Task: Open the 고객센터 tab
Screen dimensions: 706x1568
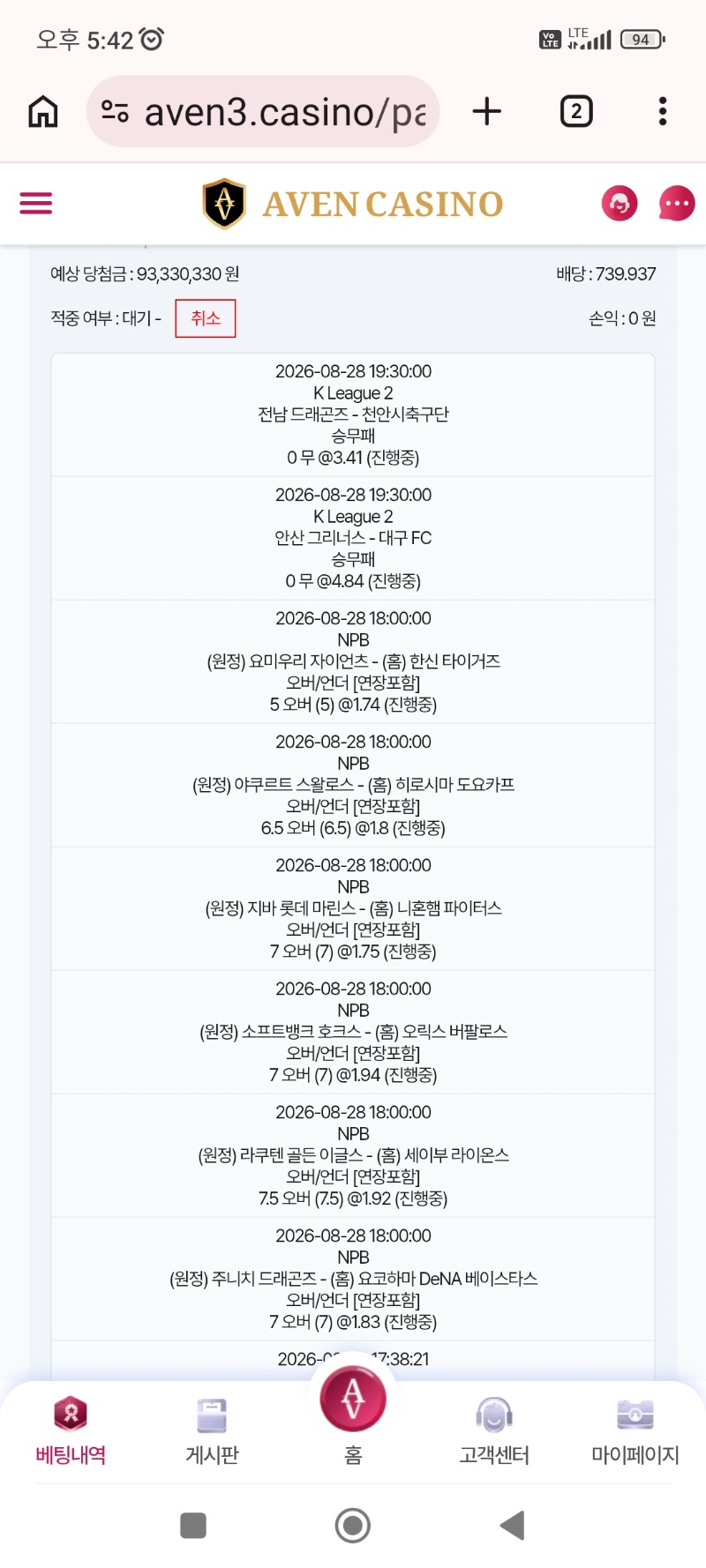Action: tap(494, 1431)
